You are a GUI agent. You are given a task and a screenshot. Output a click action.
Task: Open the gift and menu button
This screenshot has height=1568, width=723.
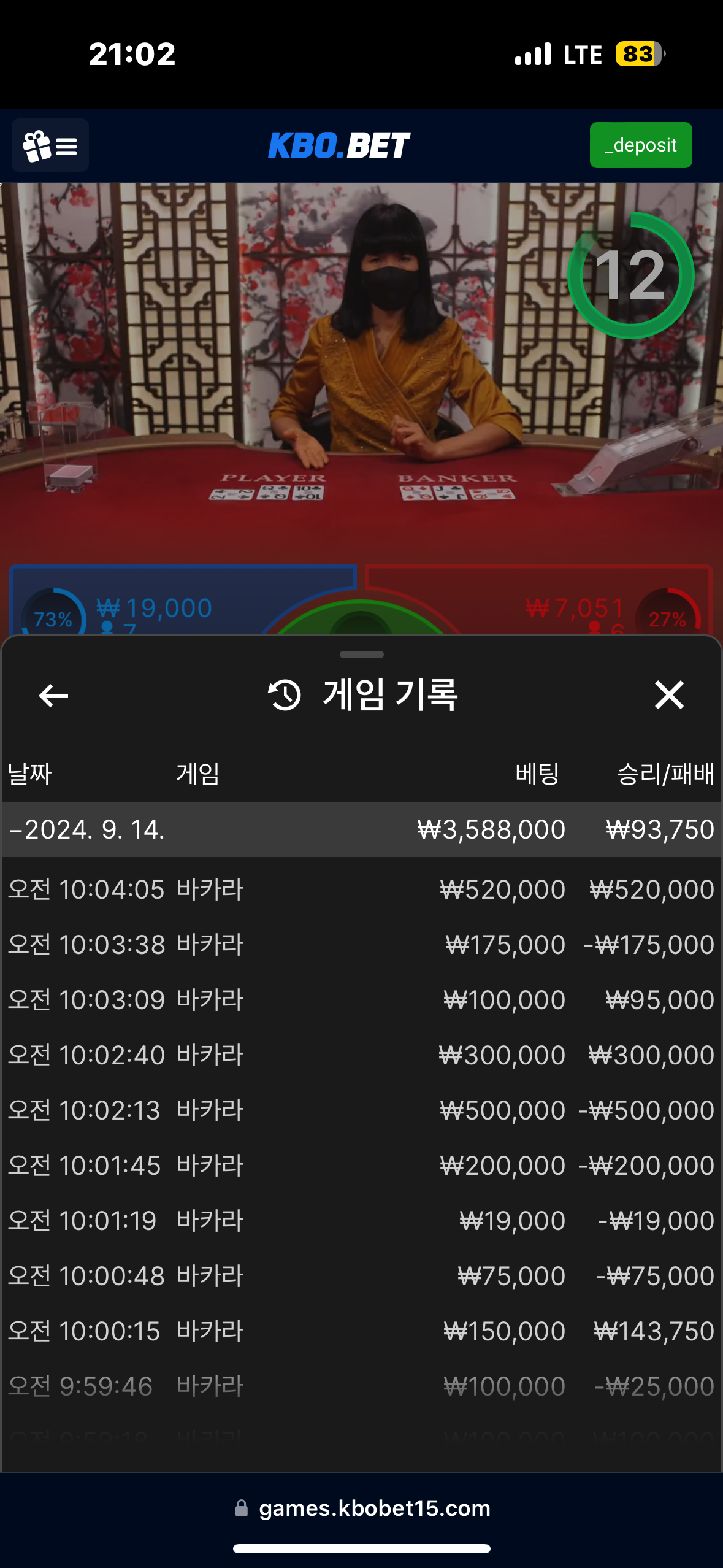pos(50,145)
